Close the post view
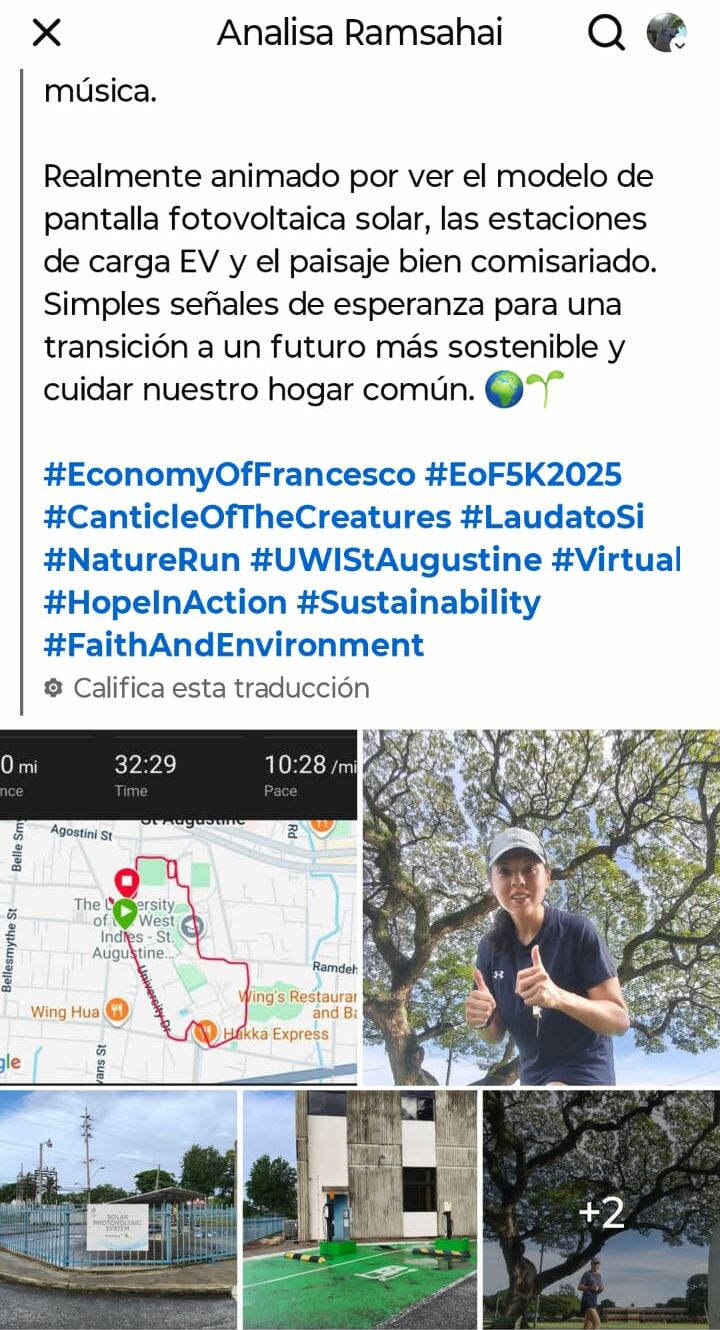720x1330 pixels. point(47,33)
